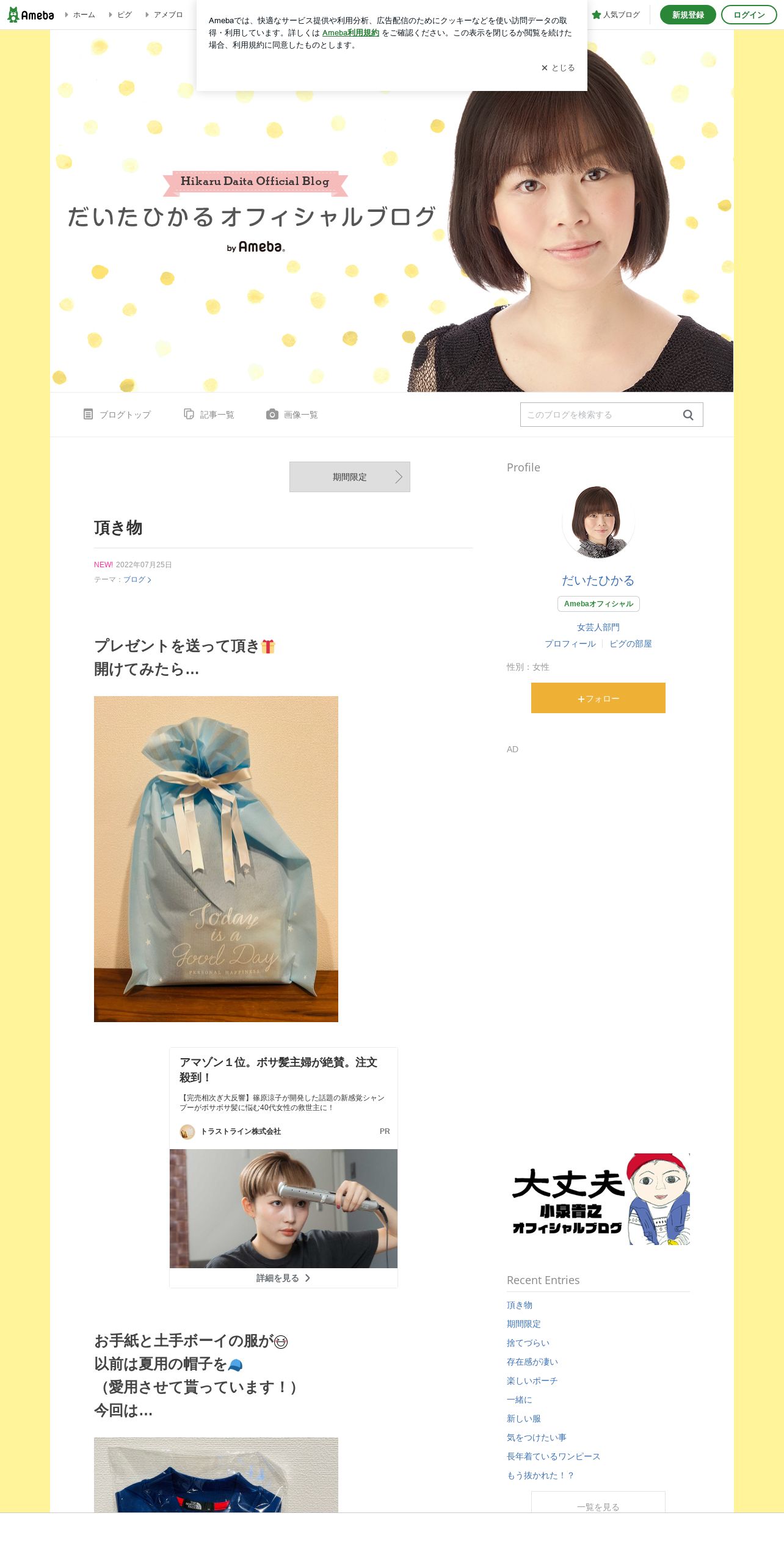Open the 女芸人部門 link

(598, 627)
